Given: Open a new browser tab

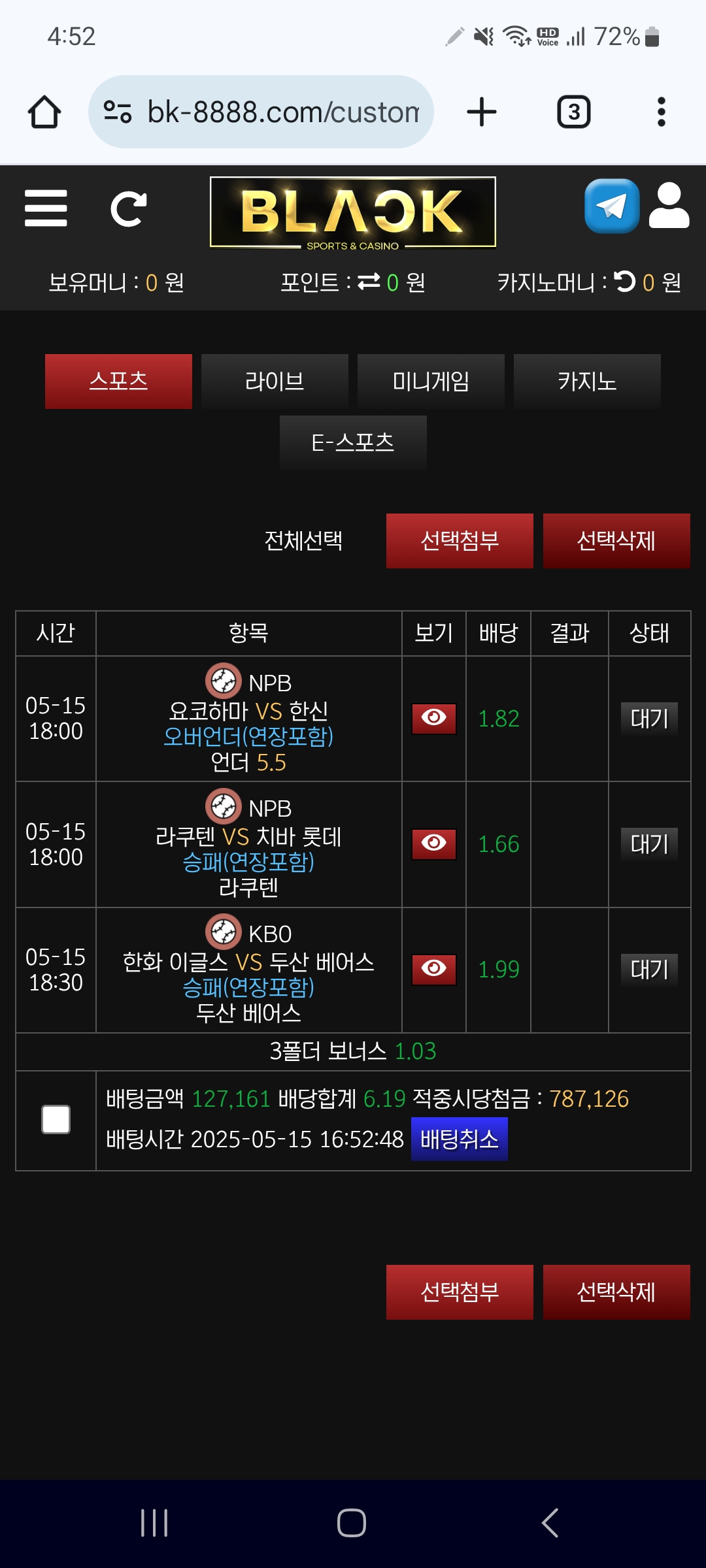Looking at the screenshot, I should [482, 112].
